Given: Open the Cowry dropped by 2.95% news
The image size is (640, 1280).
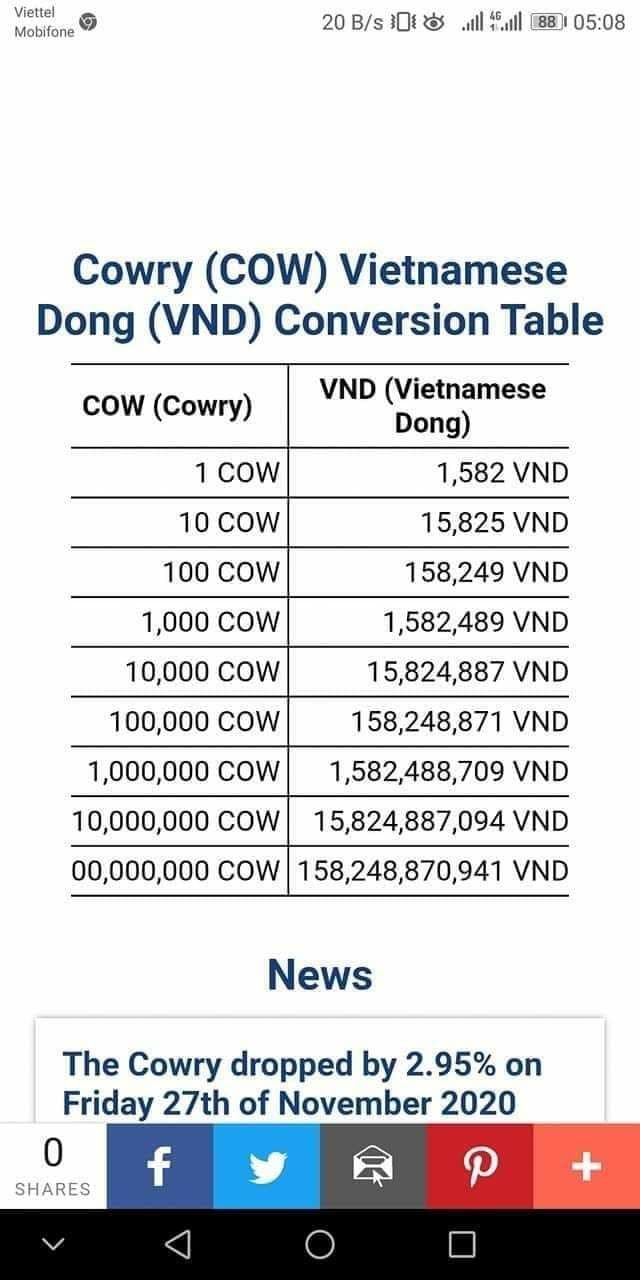Looking at the screenshot, I should pos(302,1083).
